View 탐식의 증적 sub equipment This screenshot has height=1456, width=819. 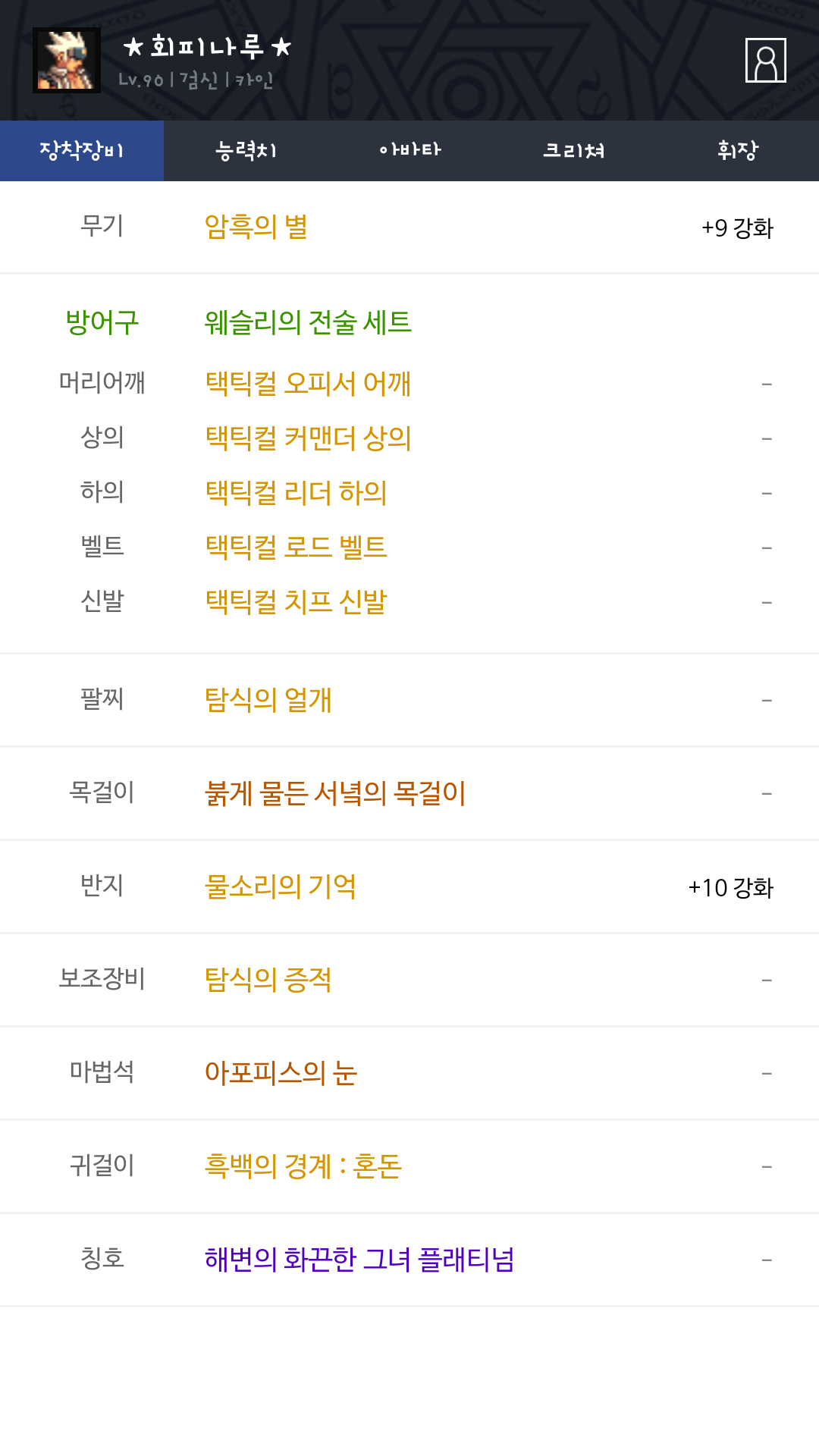[268, 979]
